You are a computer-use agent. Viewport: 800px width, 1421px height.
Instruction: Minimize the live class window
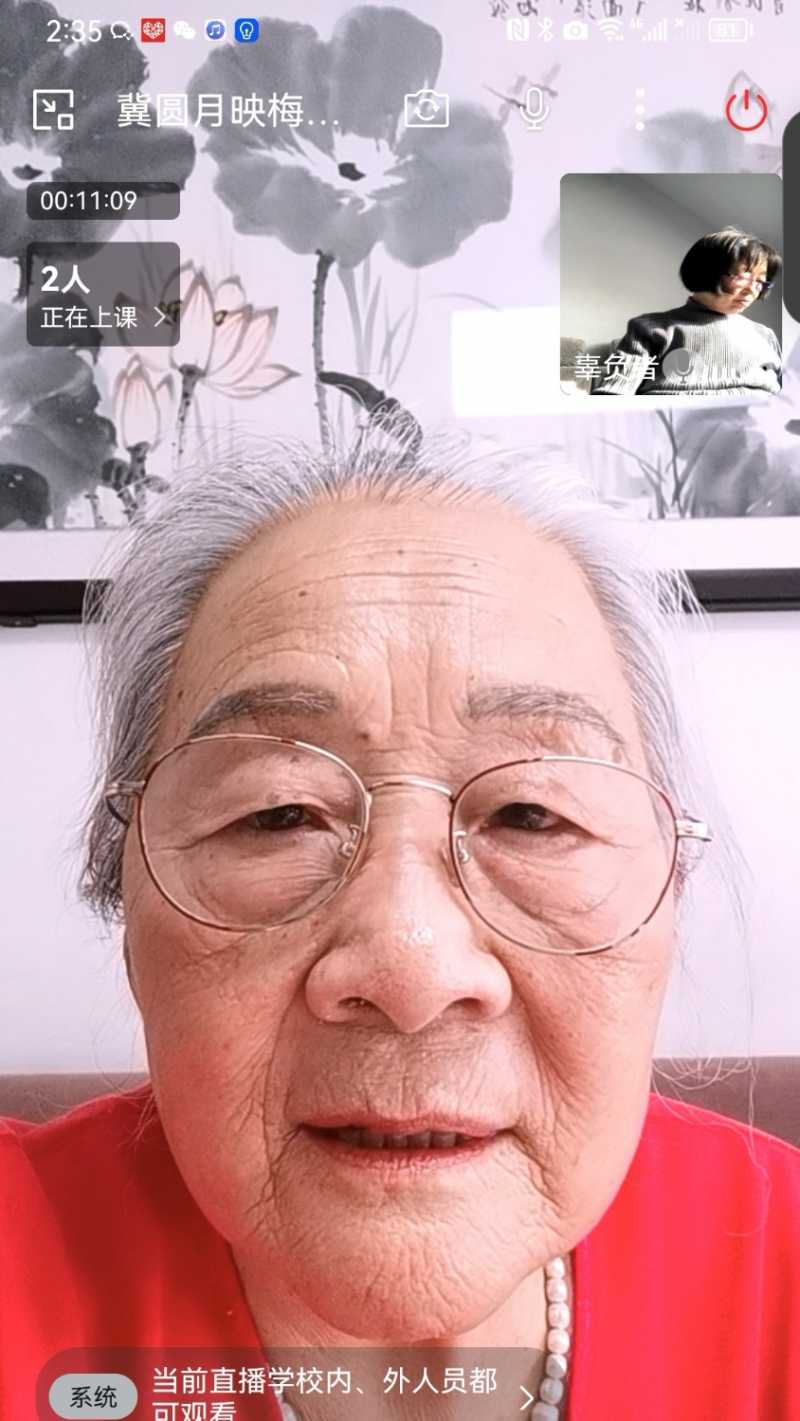pos(53,110)
